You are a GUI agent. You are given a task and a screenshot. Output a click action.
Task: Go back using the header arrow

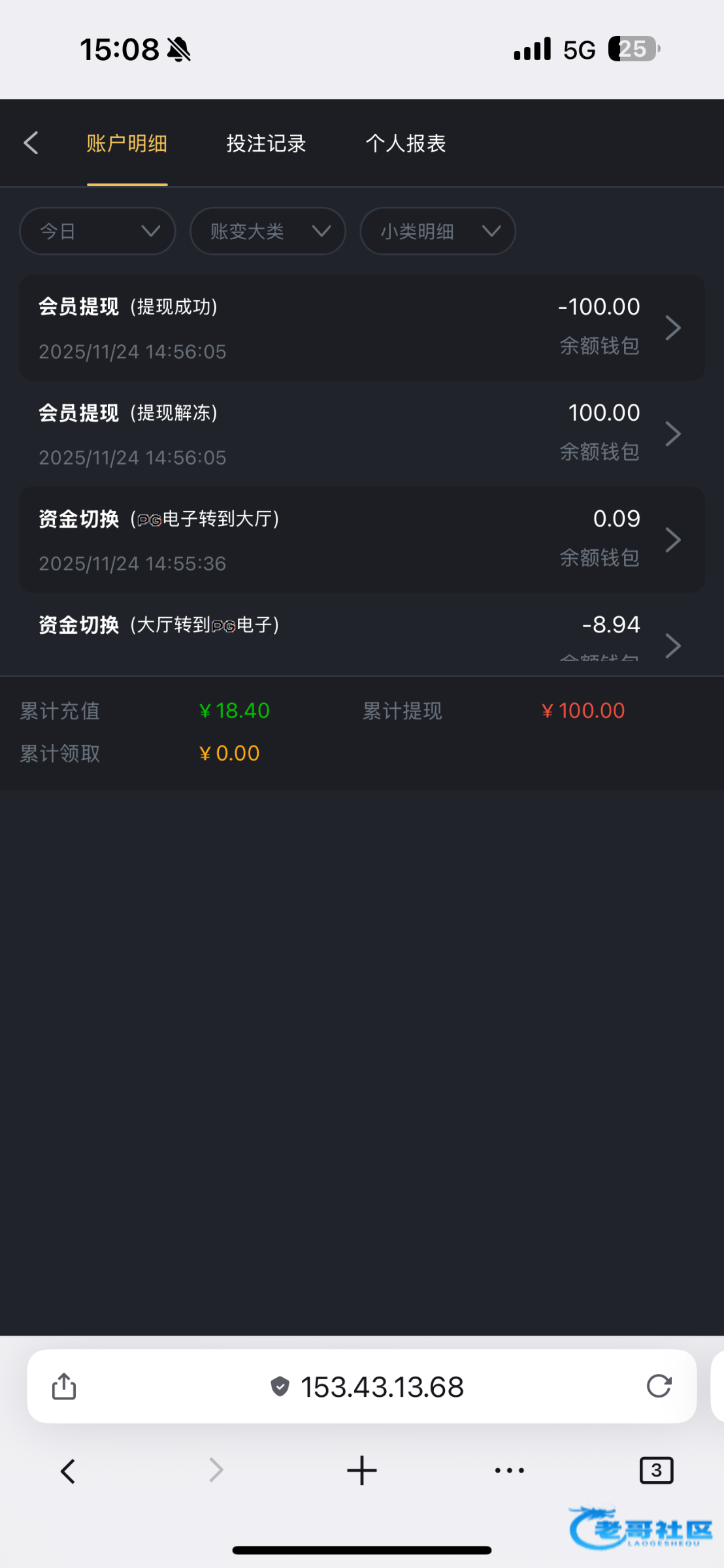pos(31,143)
